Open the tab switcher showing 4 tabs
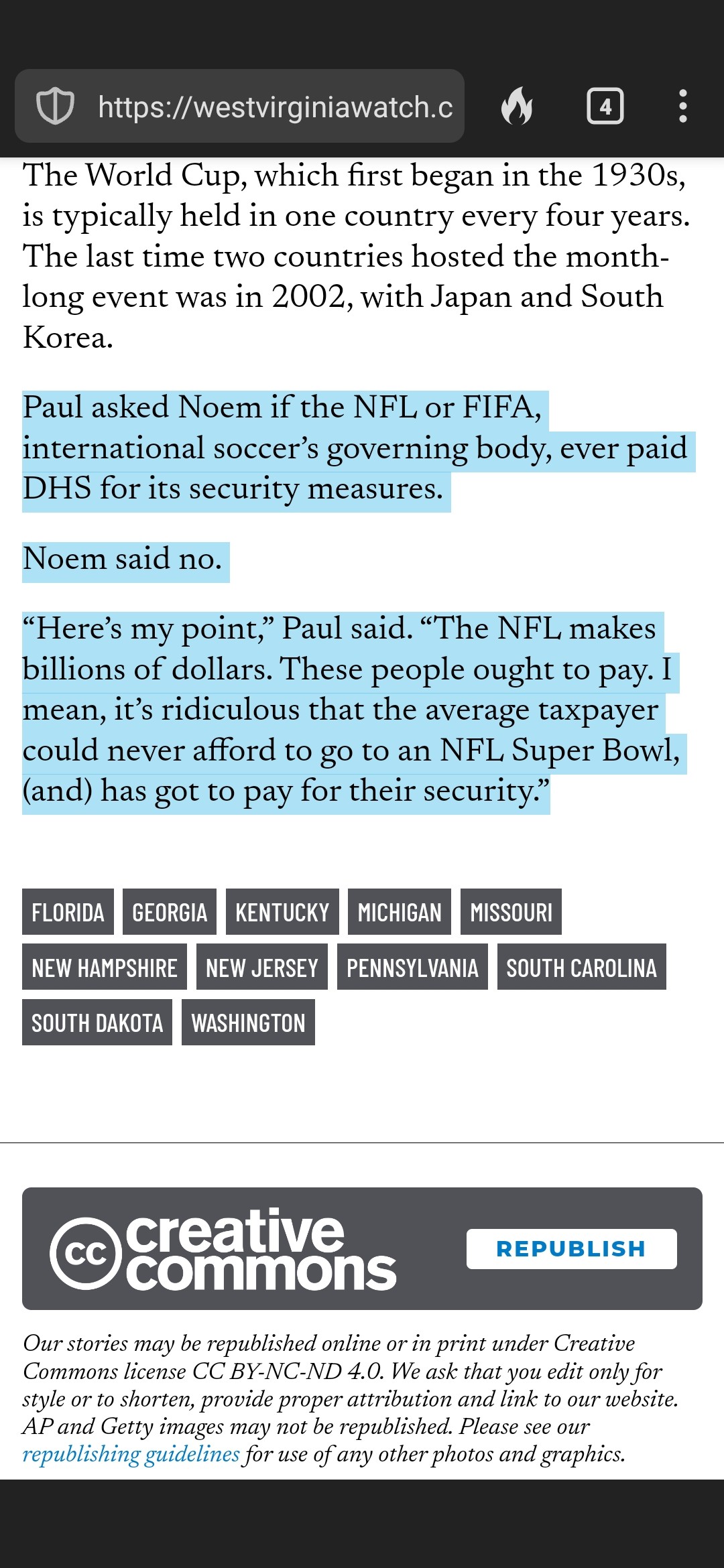 pos(605,106)
